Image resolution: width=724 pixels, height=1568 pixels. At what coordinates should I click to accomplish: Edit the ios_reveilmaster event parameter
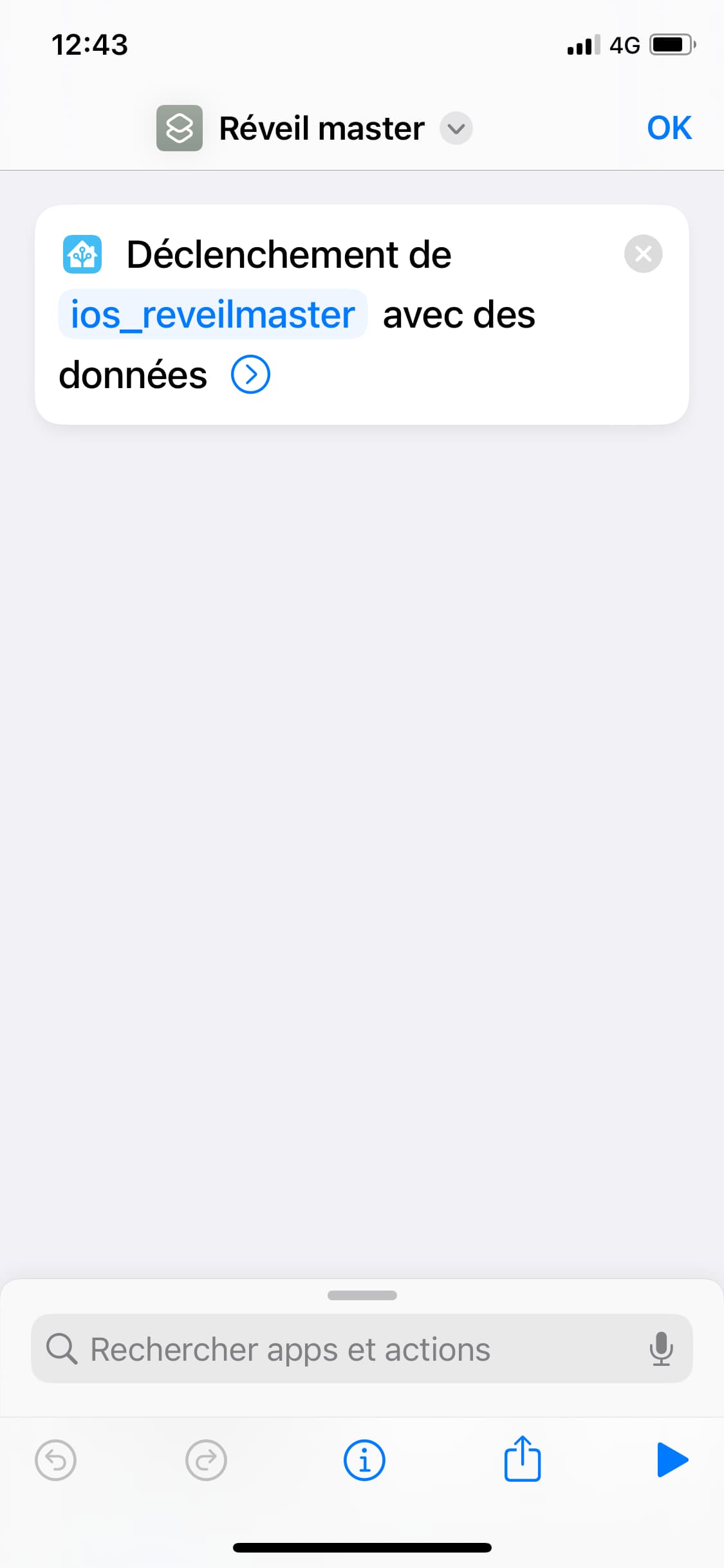212,314
